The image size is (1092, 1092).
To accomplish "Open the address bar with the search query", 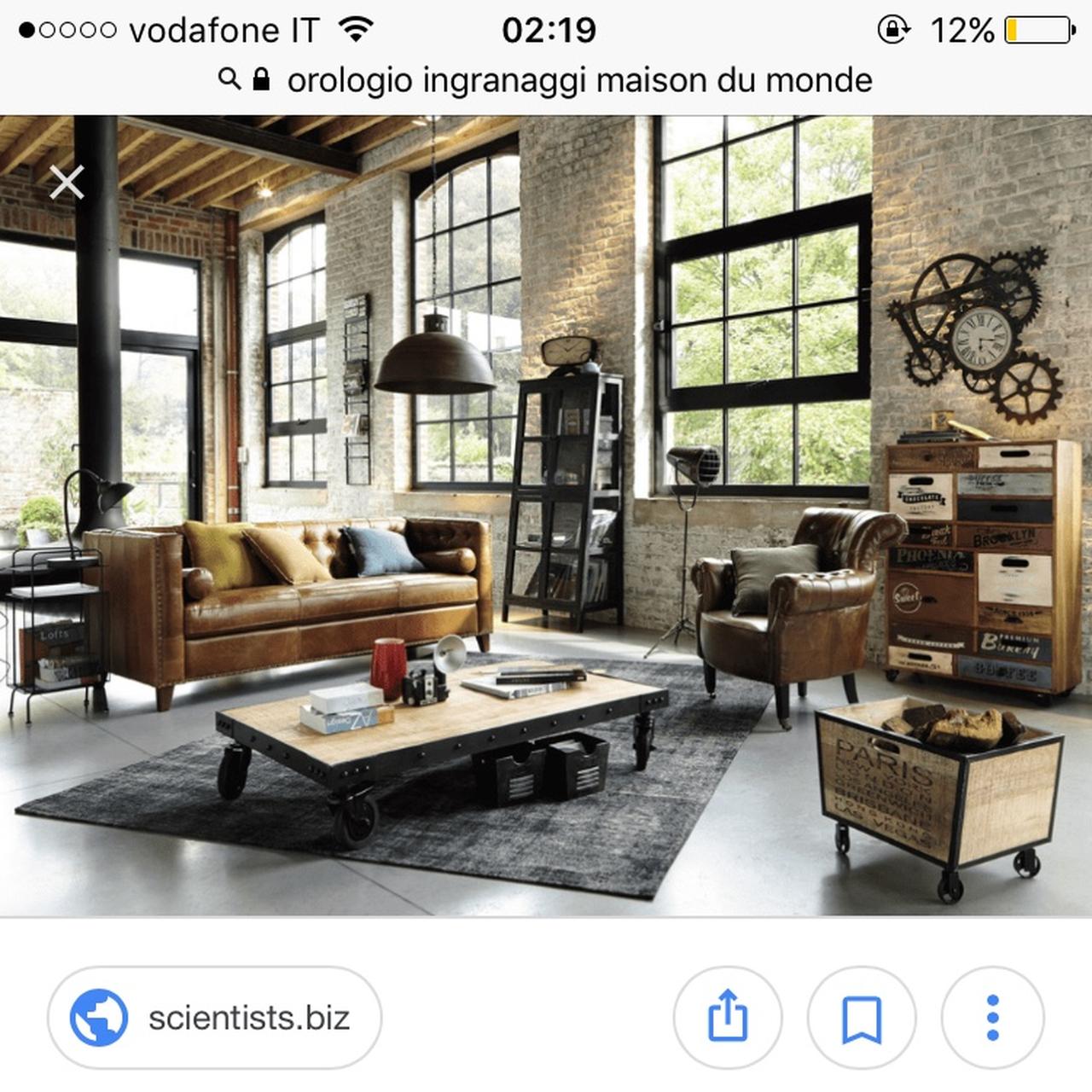I will tap(546, 80).
